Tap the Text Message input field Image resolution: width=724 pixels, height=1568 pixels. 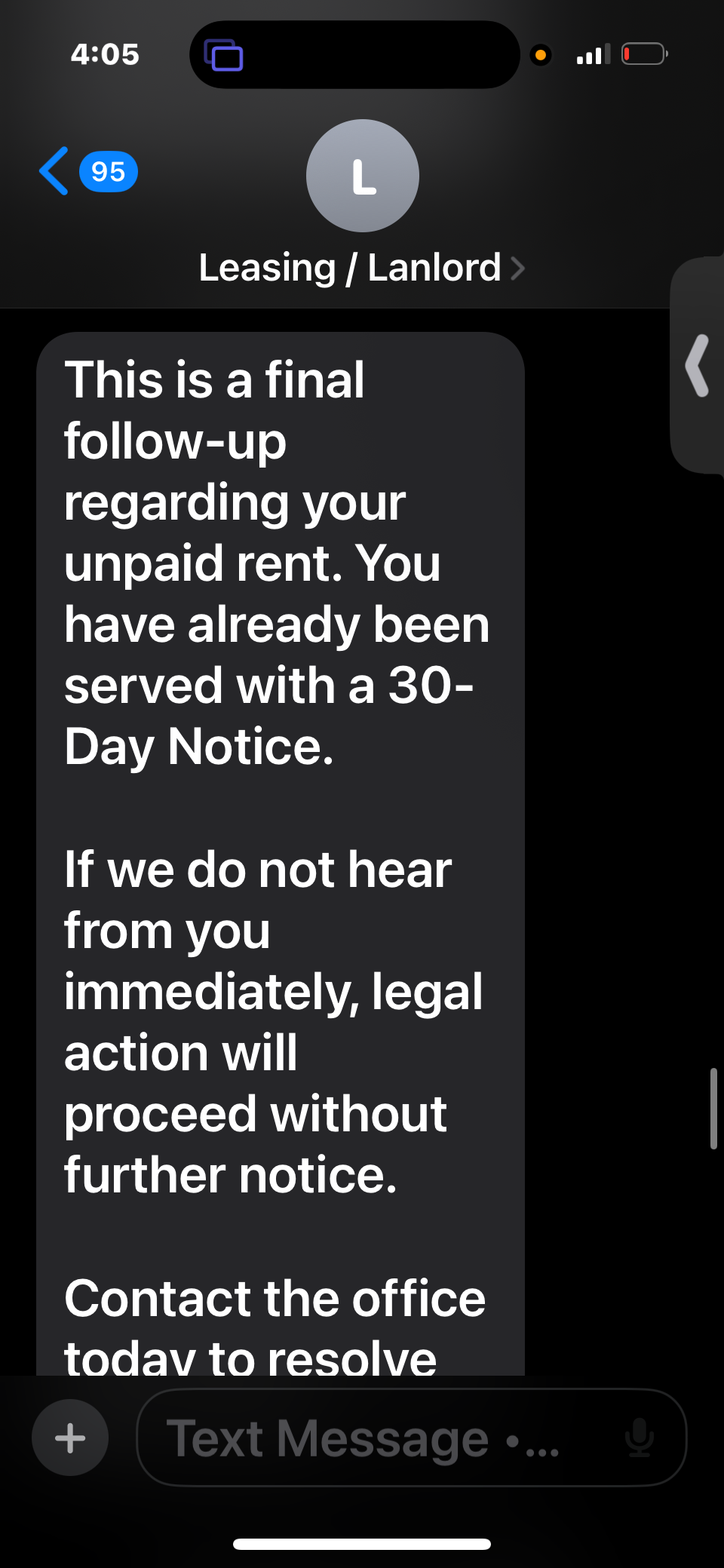click(377, 1438)
